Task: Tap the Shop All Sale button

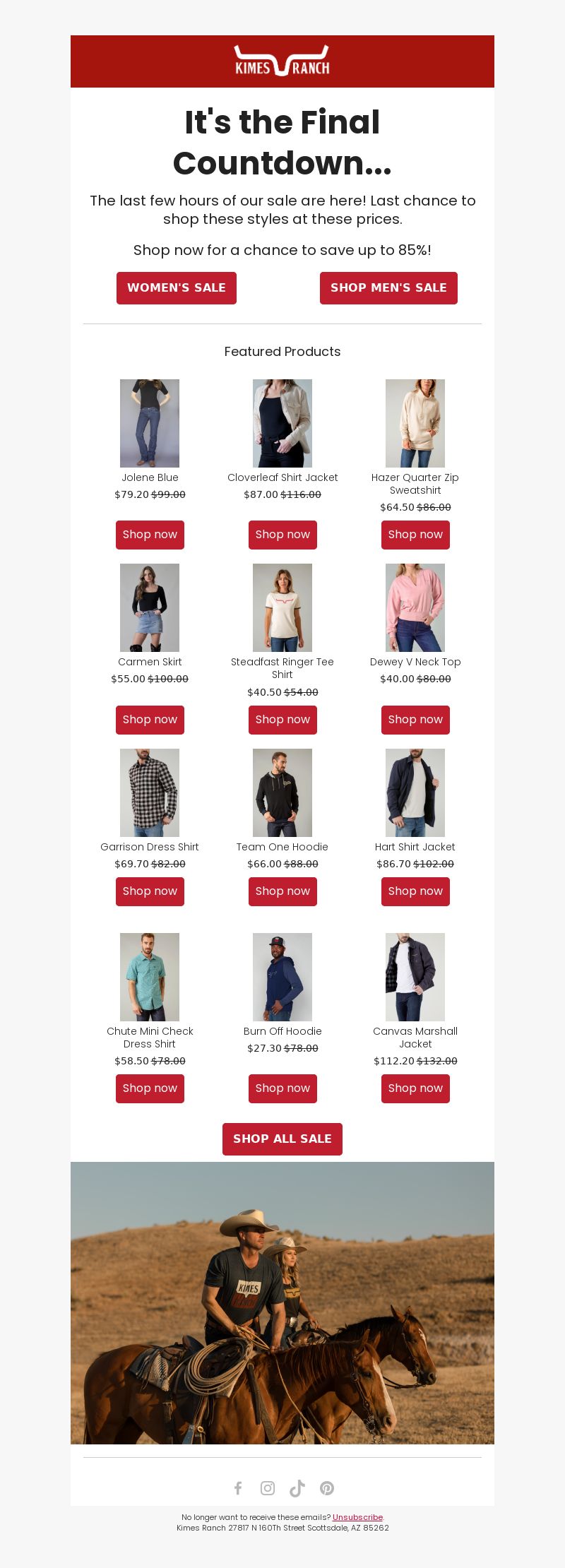Action: [x=282, y=1139]
